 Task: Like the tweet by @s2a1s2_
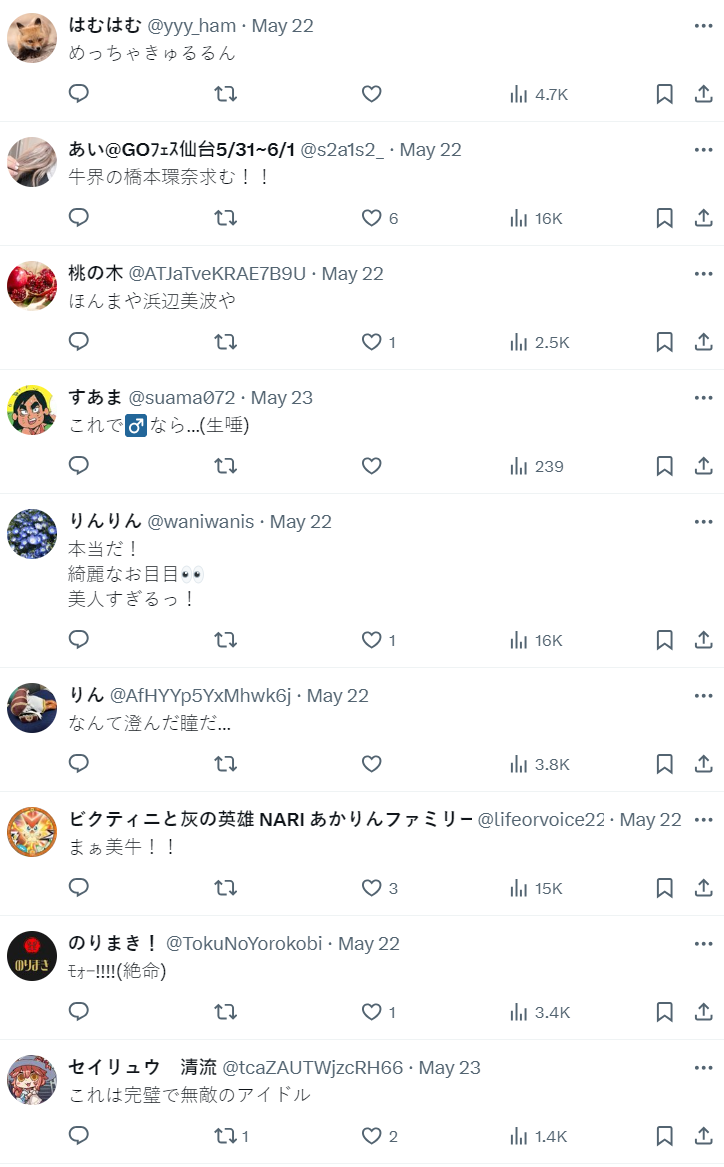pos(371,218)
